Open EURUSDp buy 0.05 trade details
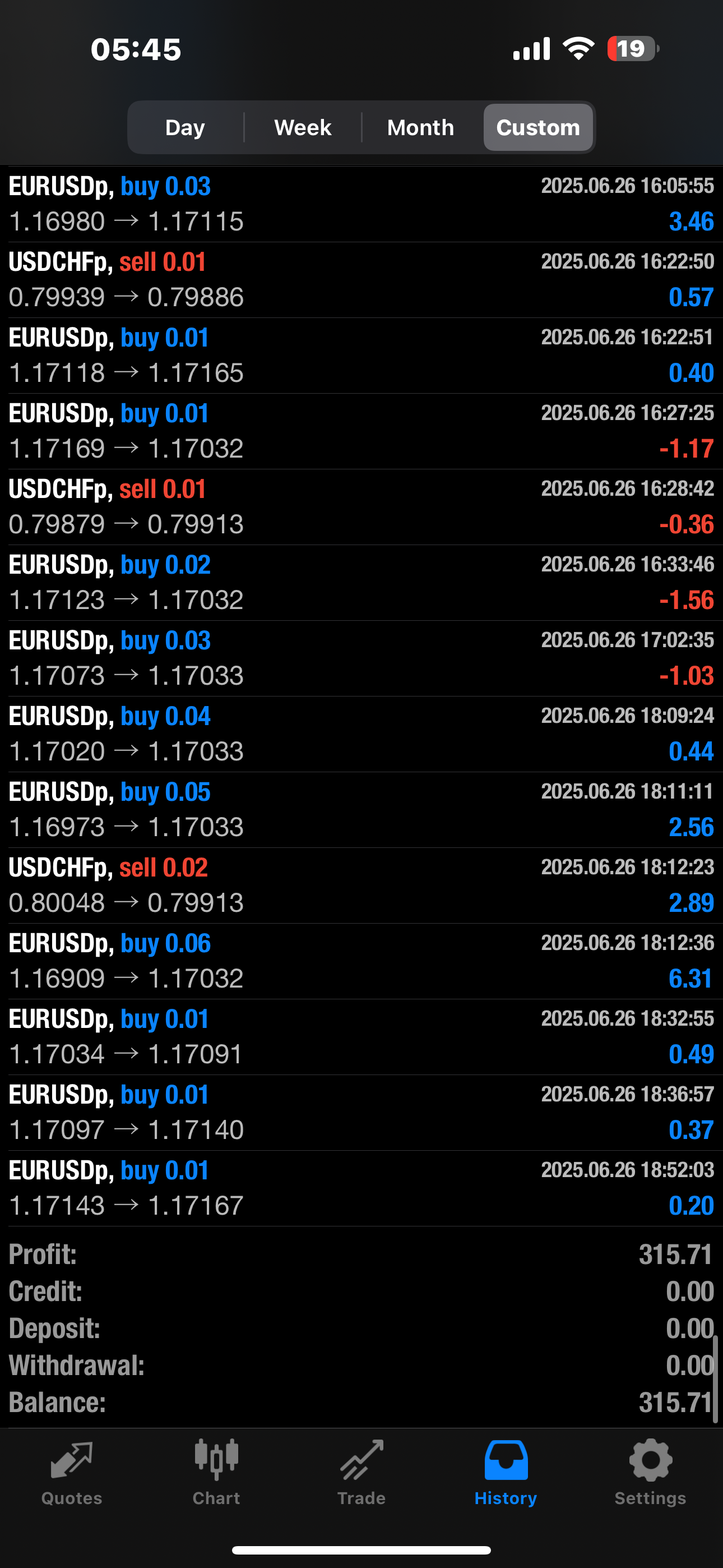The width and height of the screenshot is (723, 1568). 361,810
